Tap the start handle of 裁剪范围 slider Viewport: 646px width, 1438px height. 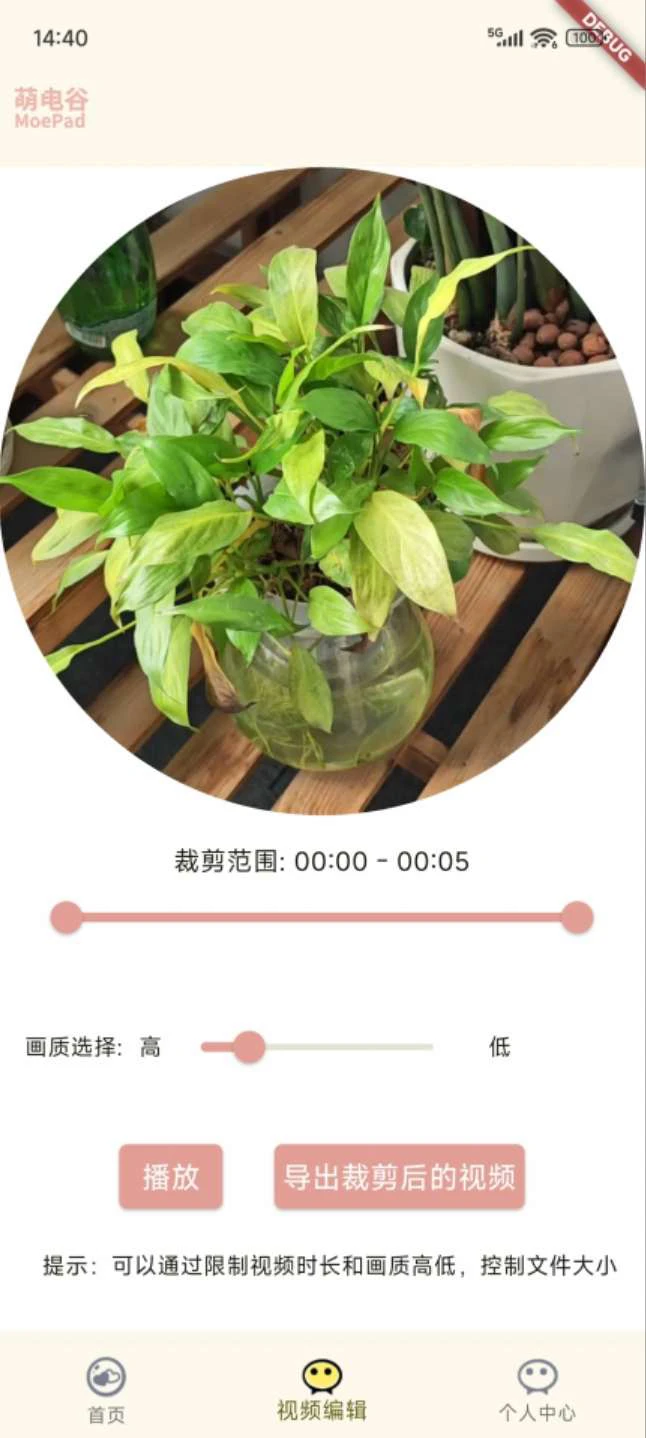(67, 917)
